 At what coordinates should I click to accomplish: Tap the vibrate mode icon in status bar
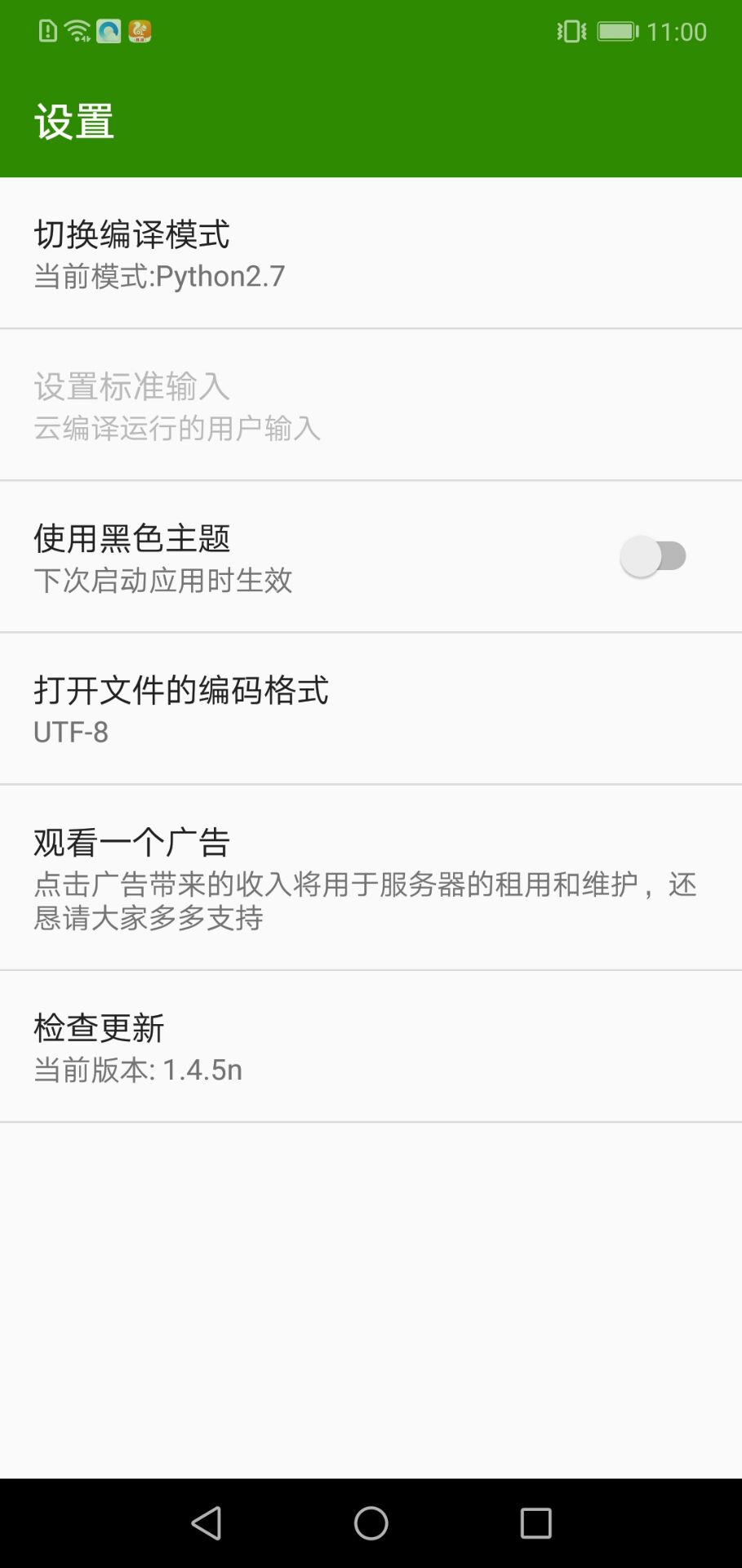click(x=570, y=29)
